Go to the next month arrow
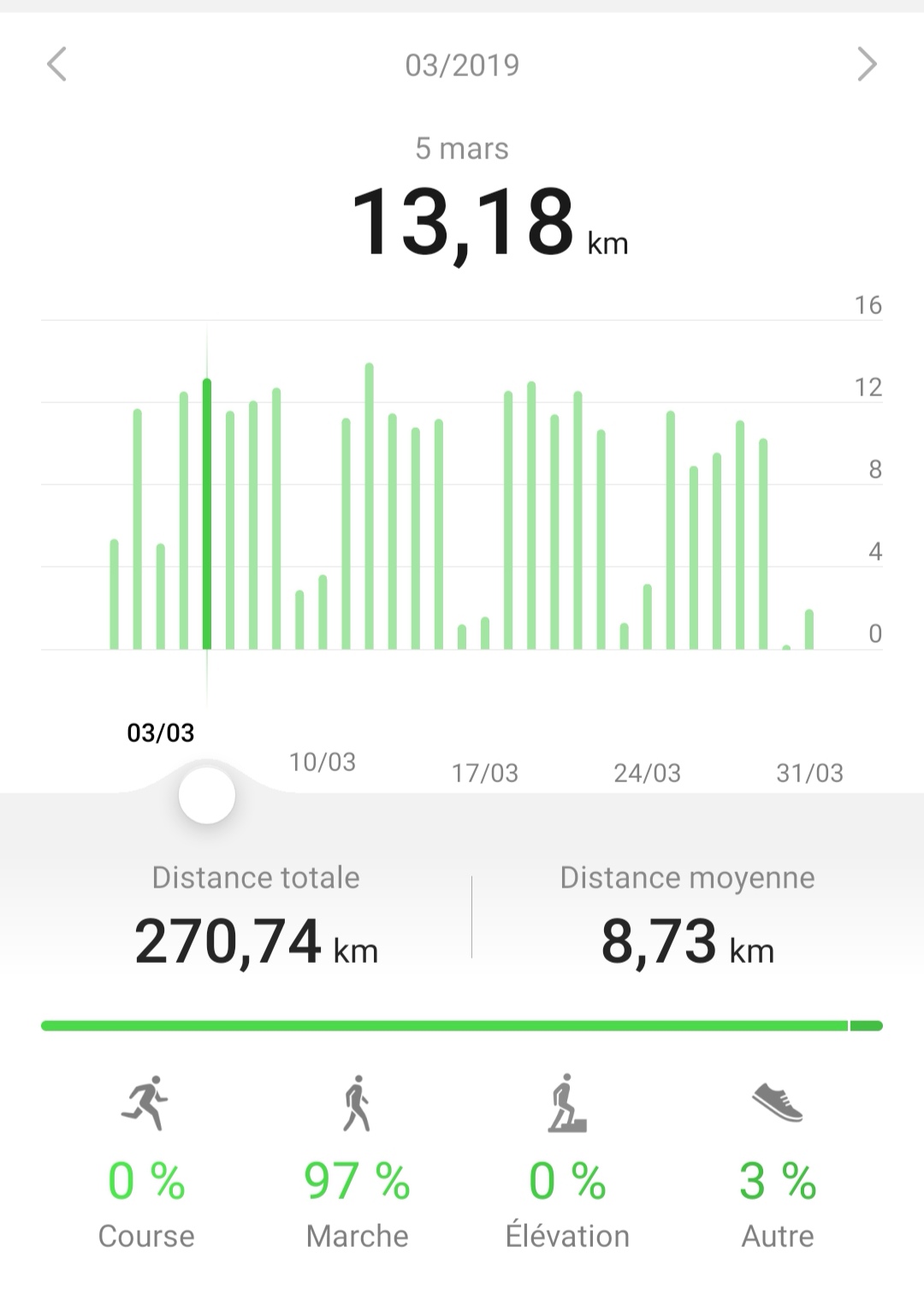Screen dimensions: 924x1306 (867, 65)
